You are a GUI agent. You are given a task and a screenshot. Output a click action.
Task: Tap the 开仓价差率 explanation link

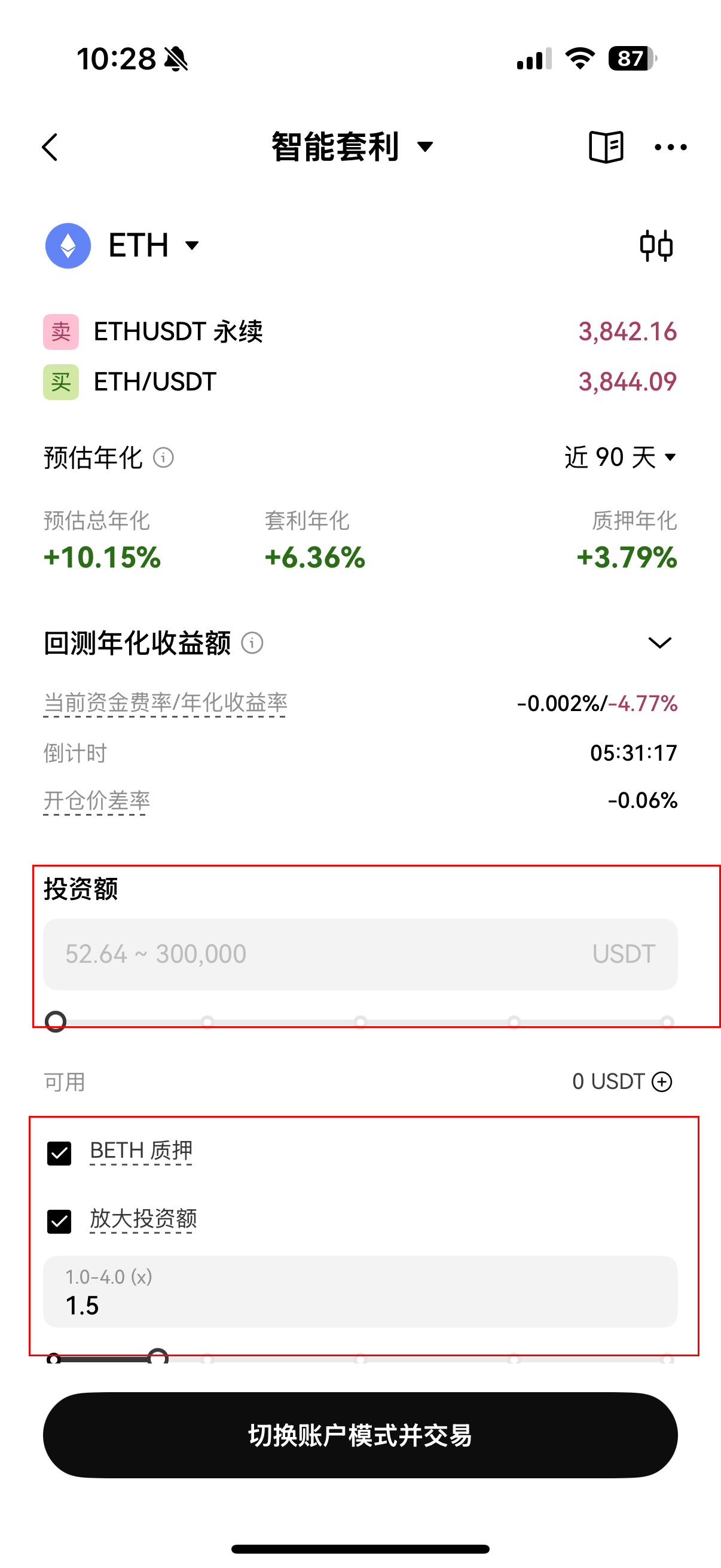pos(96,800)
